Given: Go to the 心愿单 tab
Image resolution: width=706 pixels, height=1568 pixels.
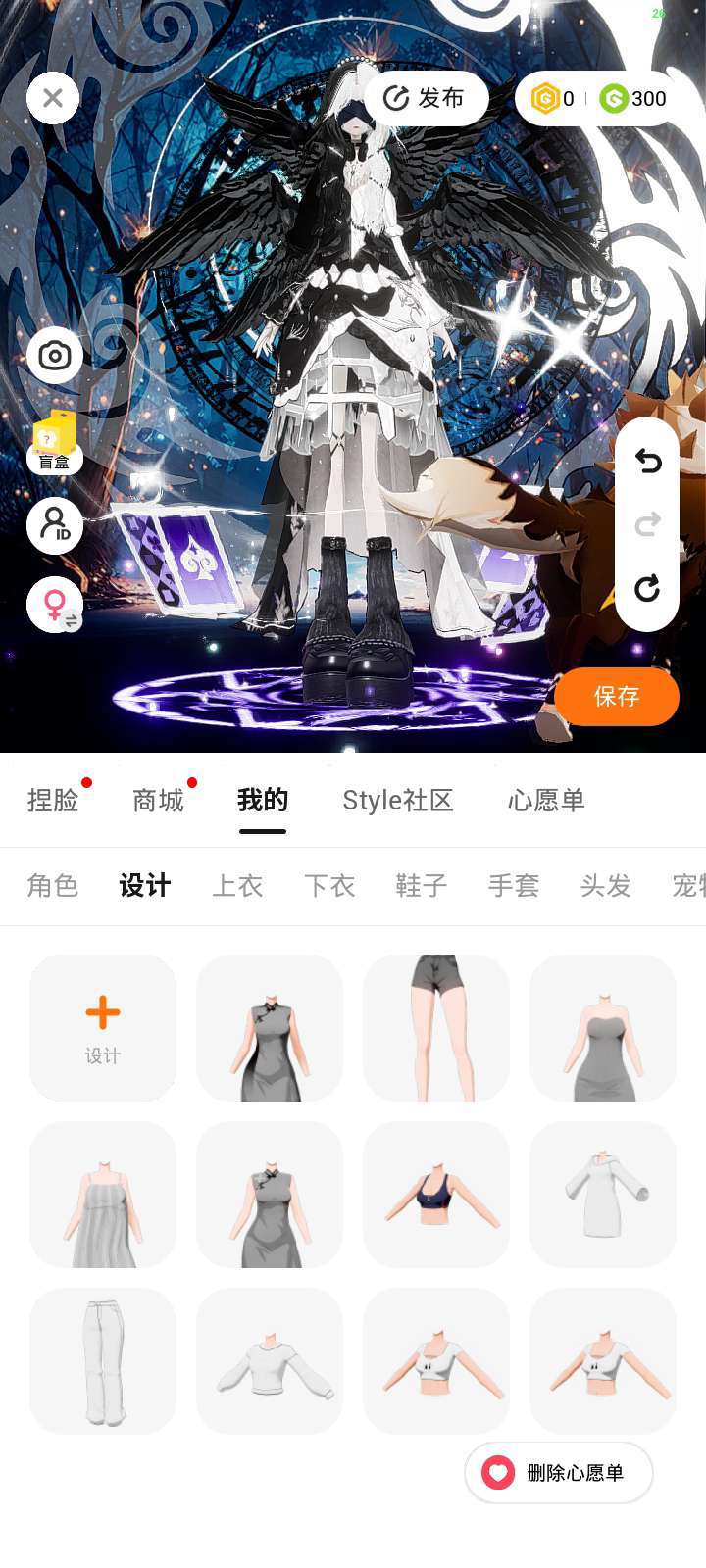Looking at the screenshot, I should pos(546,801).
